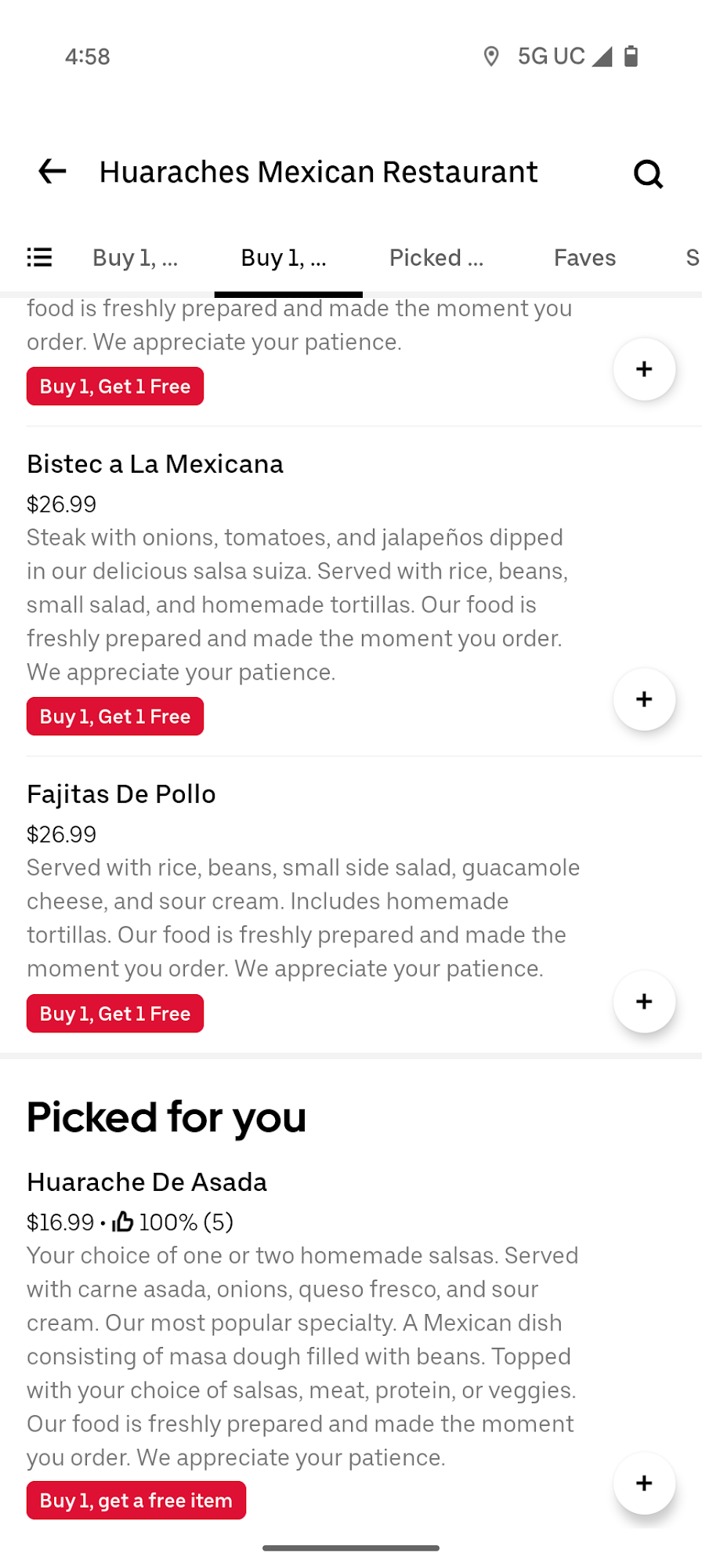Open Bistec a La Mexicana details

click(155, 464)
